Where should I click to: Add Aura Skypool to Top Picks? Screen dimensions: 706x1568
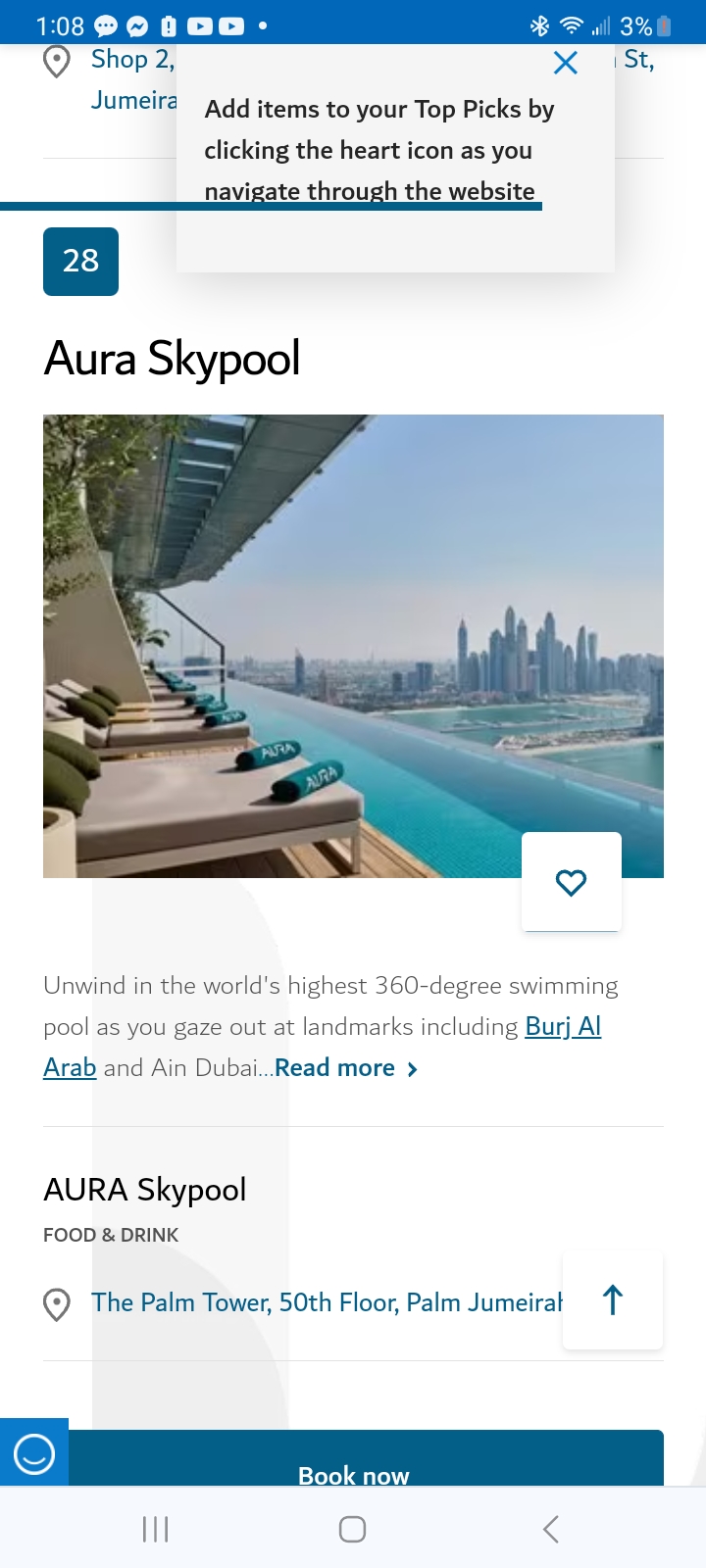point(571,882)
